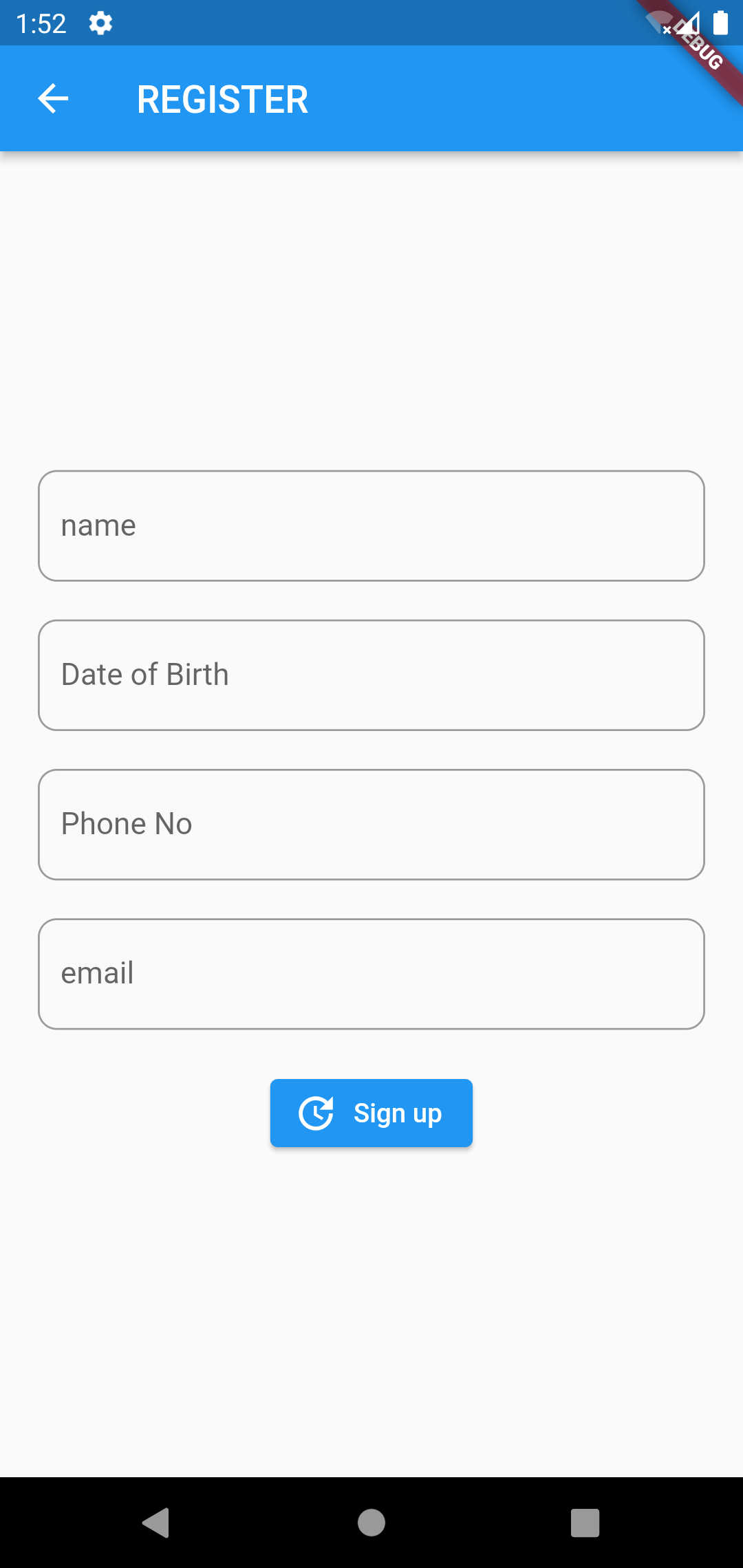Tap the blue app bar area
The image size is (743, 1568).
pyautogui.click(x=482, y=98)
